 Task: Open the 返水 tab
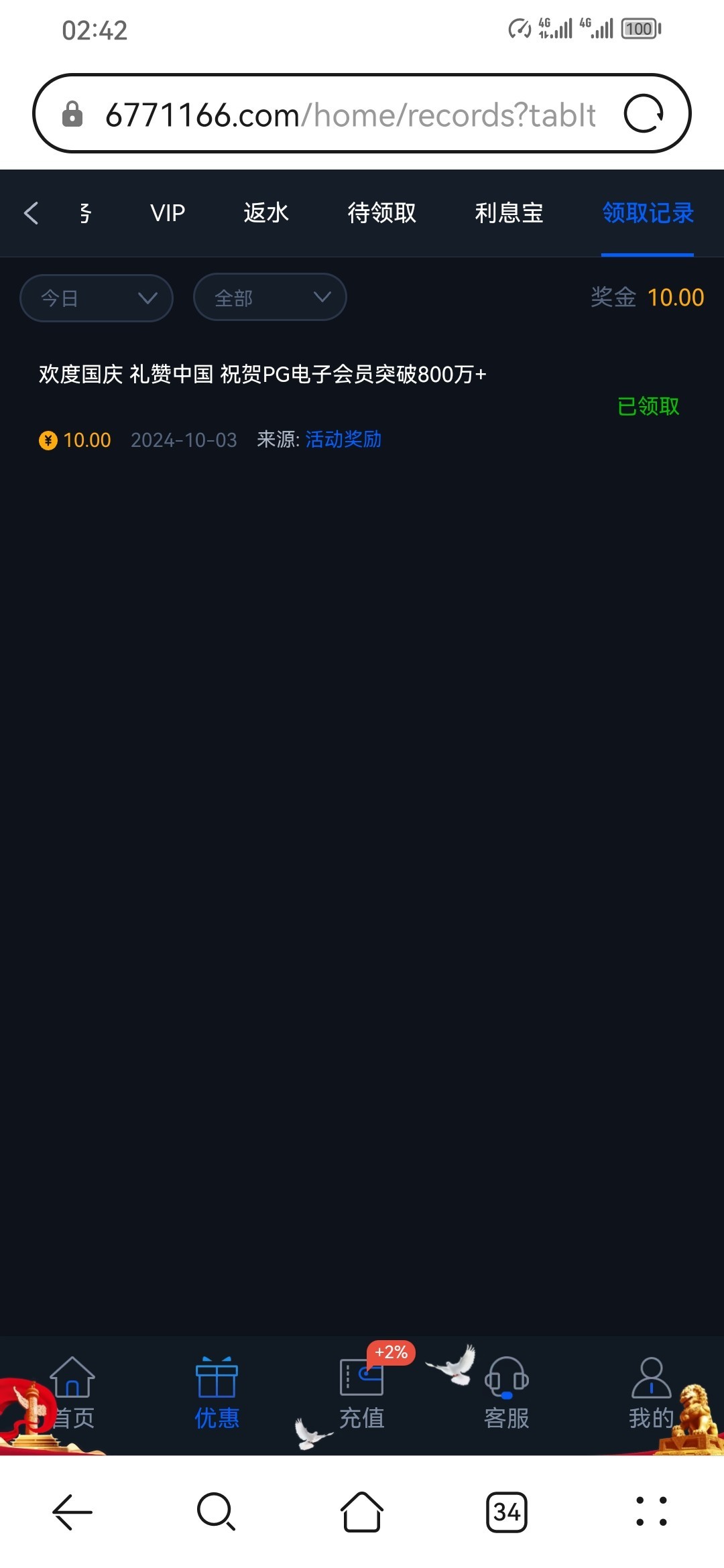pos(266,213)
